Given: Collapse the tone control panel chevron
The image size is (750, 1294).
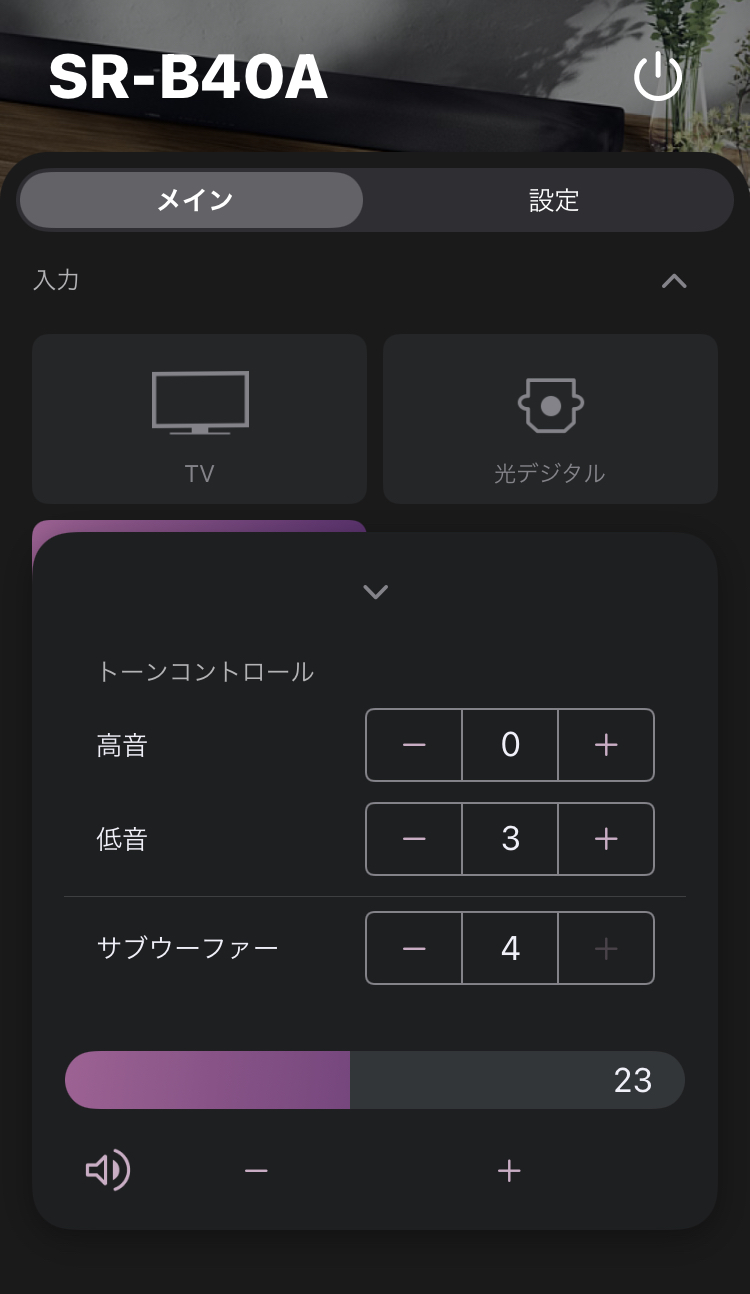Looking at the screenshot, I should click(375, 592).
